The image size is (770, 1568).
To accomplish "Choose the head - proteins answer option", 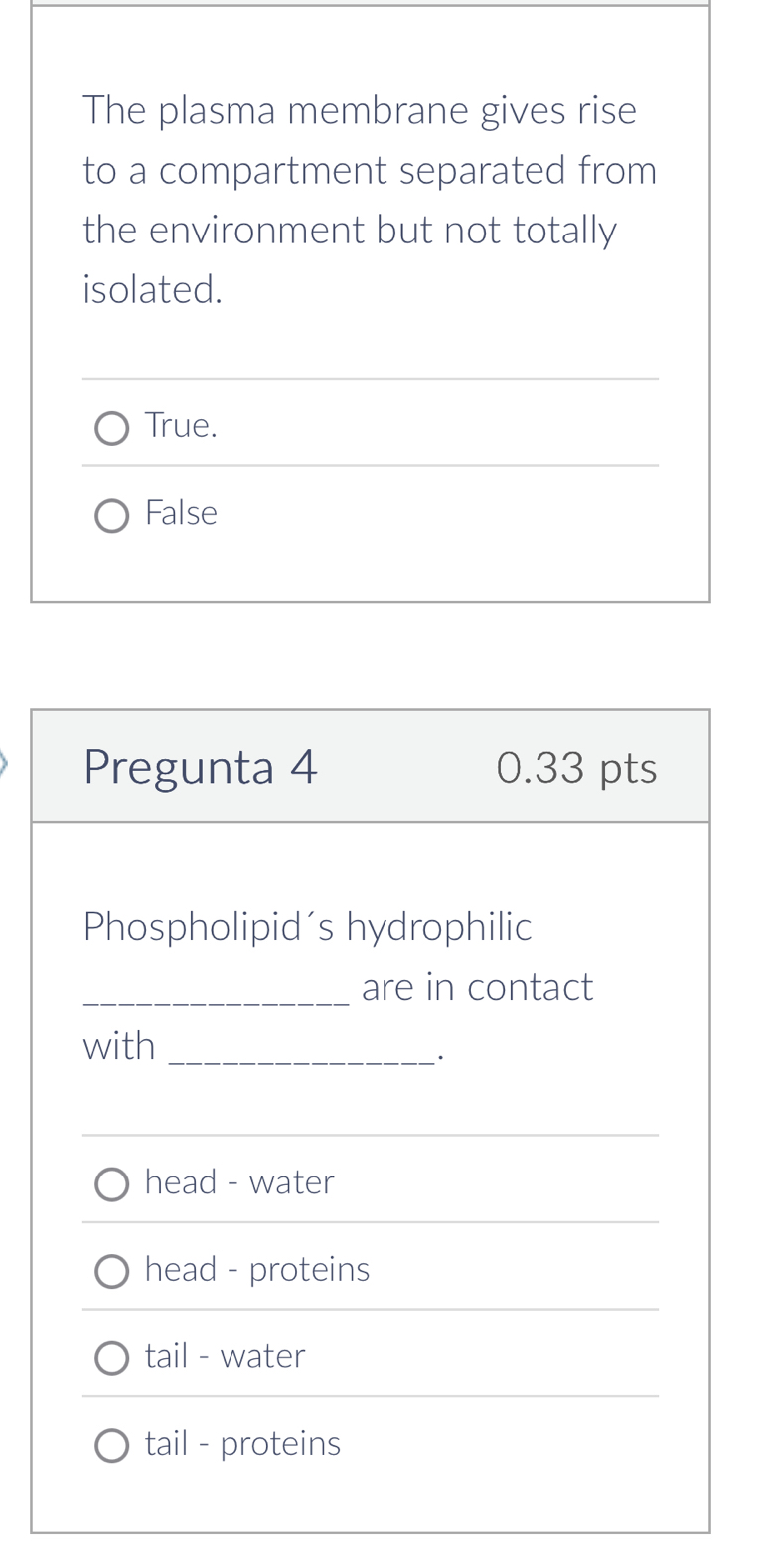I will [x=112, y=1270].
